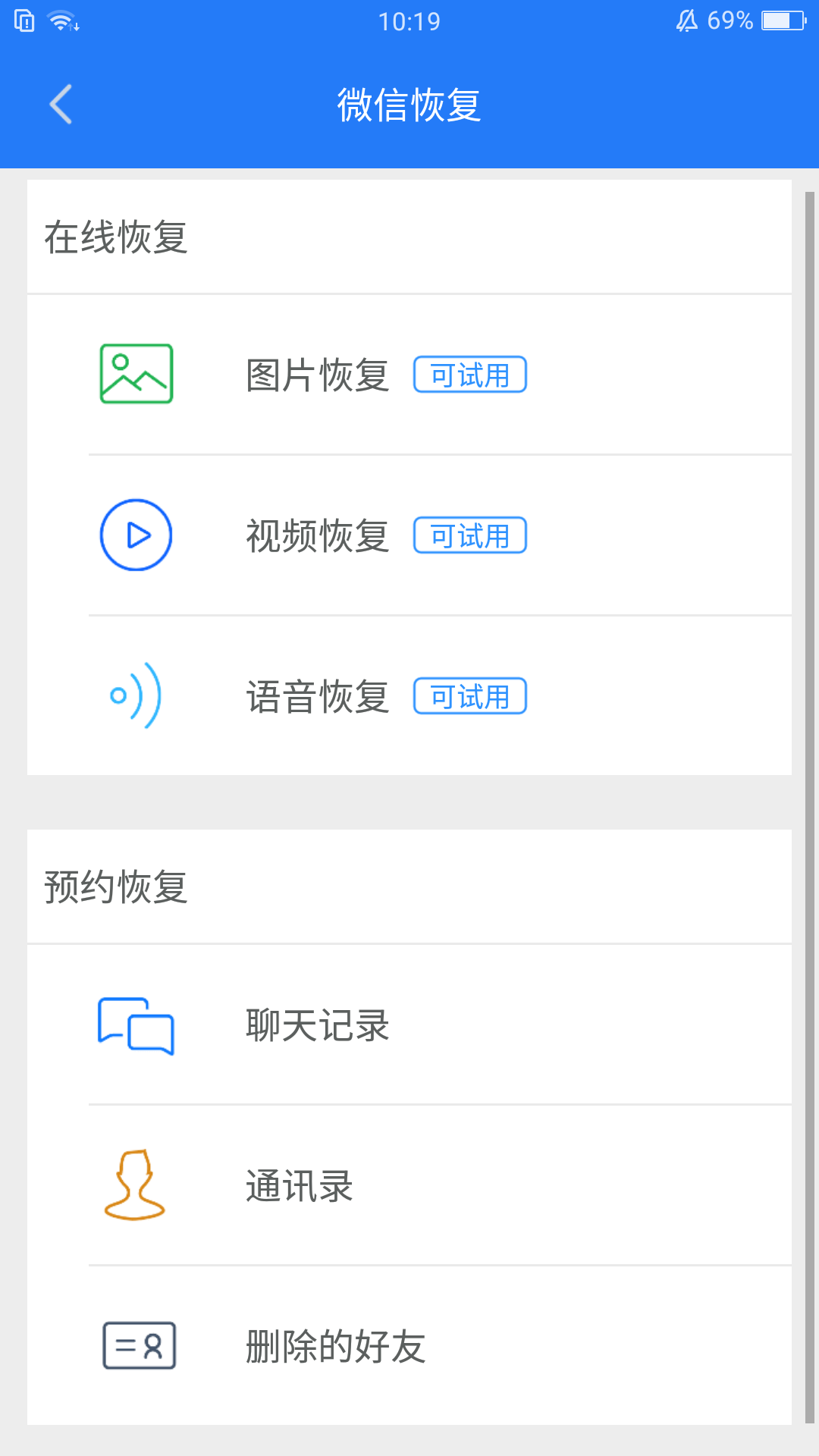Select the green picture recovery icon
Viewport: 819px width, 1456px height.
(136, 373)
